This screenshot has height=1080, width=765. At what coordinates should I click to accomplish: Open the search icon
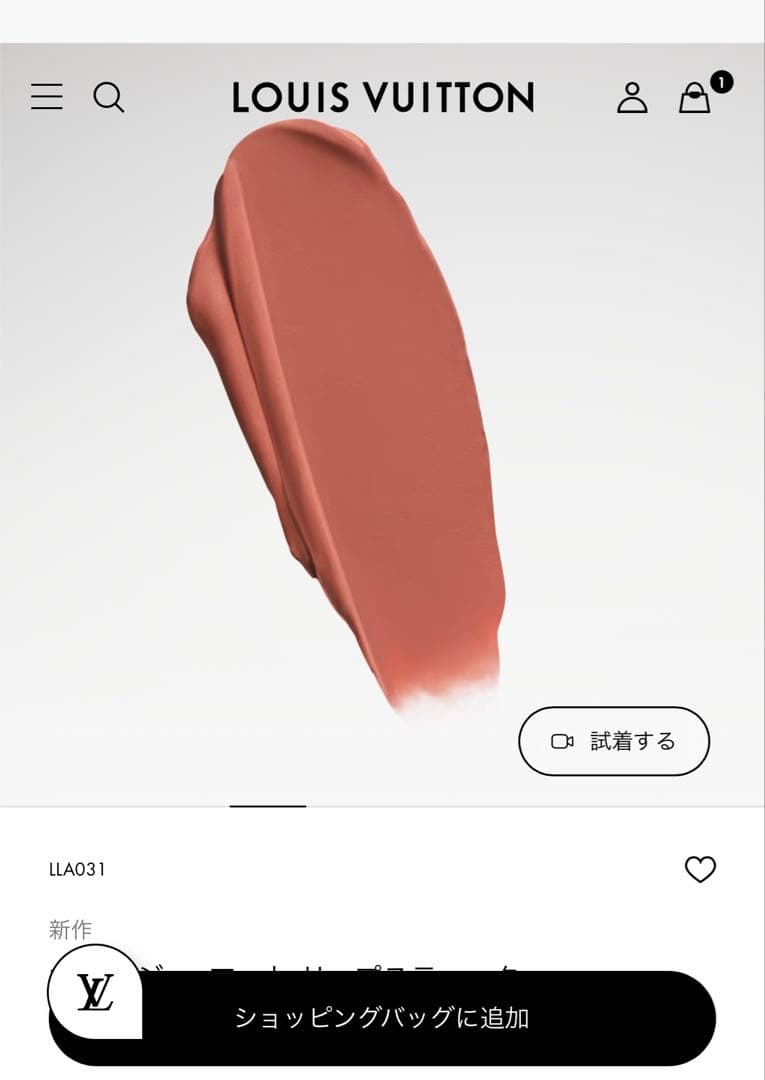[x=109, y=97]
